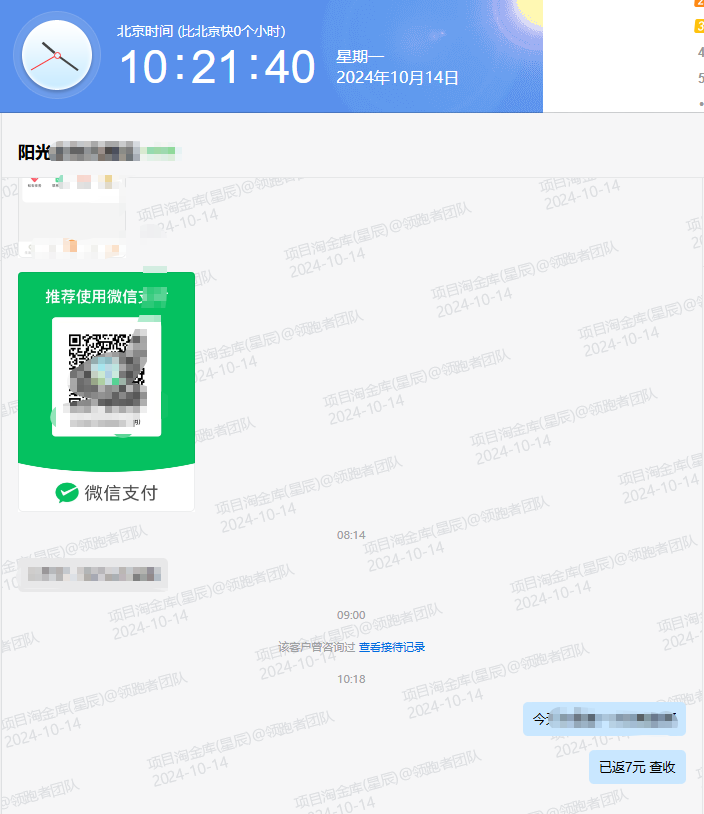Open the 查看接待记录 link
Viewport: 704px width, 814px height.
pyautogui.click(x=392, y=647)
